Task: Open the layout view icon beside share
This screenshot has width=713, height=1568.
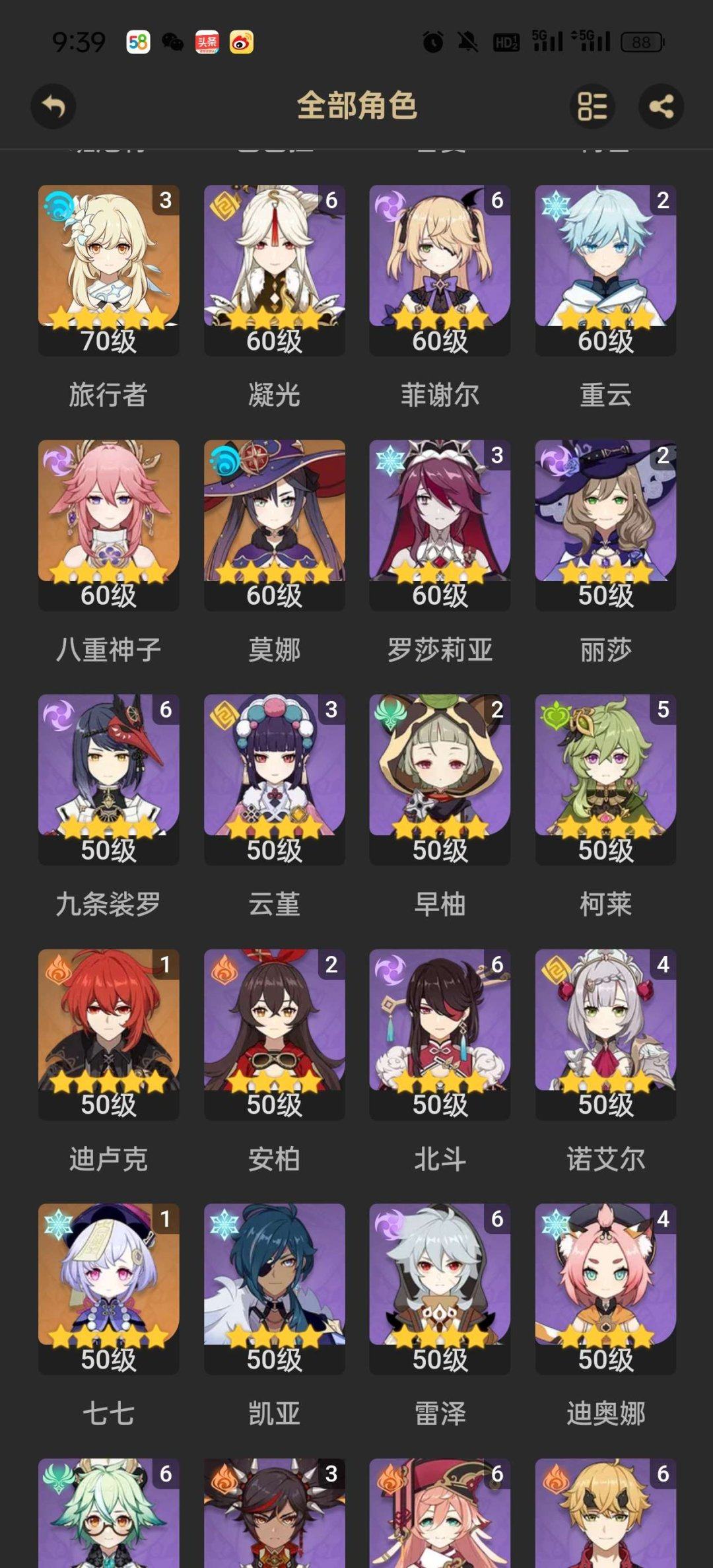Action: 591,106
